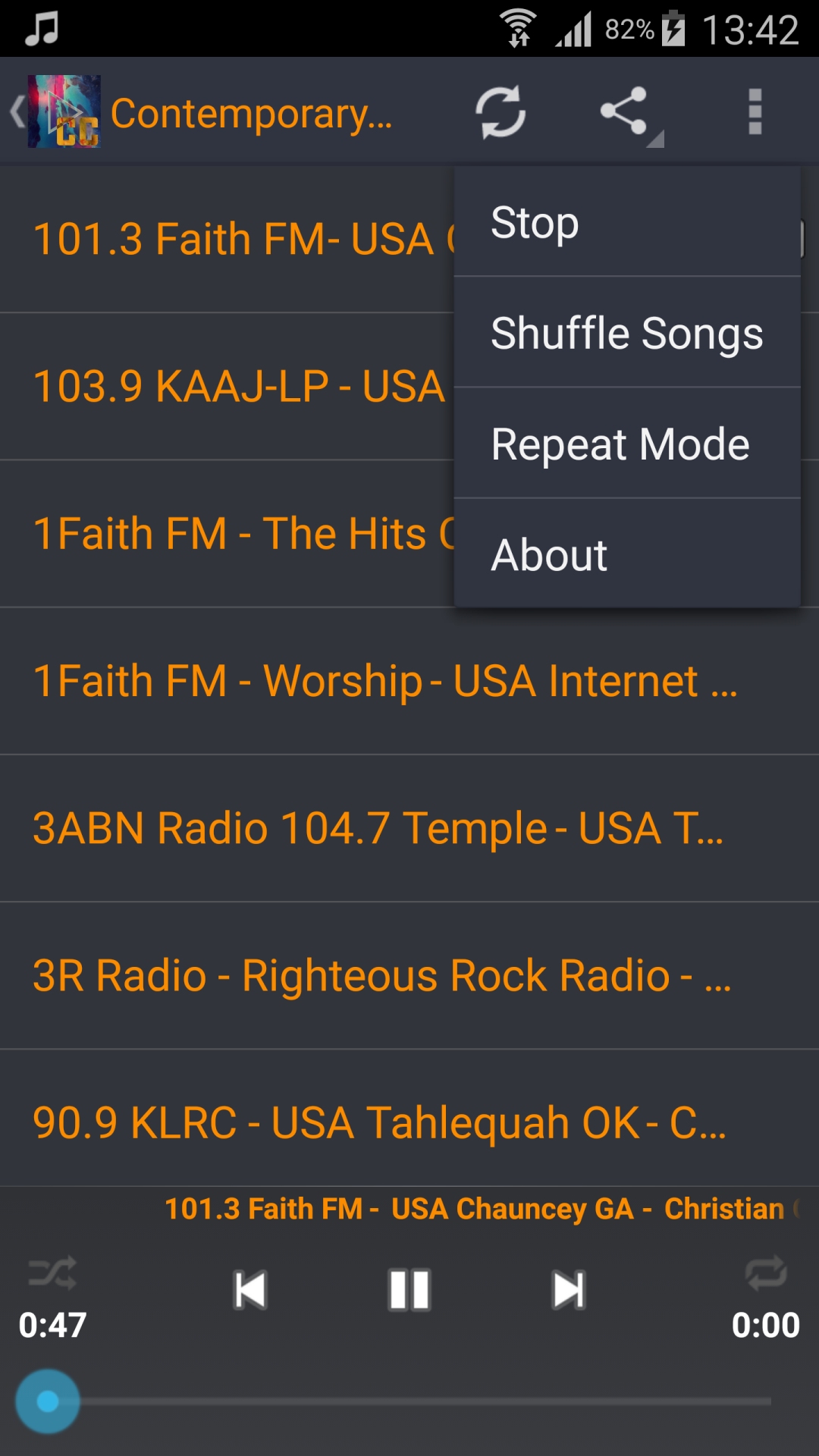
Task: Skip to the previous station
Action: tap(250, 1289)
